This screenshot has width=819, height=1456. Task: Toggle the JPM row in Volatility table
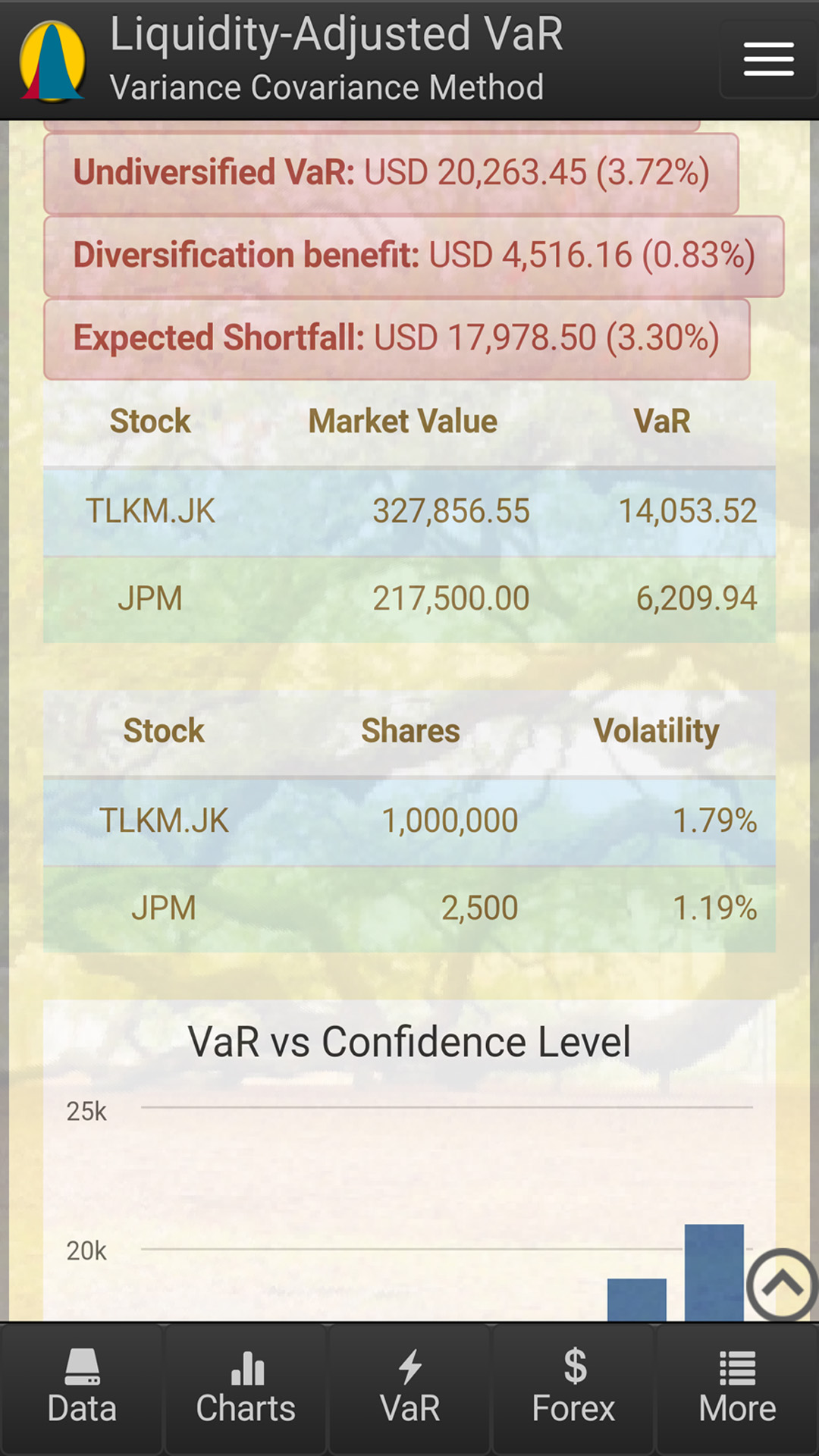click(x=409, y=907)
